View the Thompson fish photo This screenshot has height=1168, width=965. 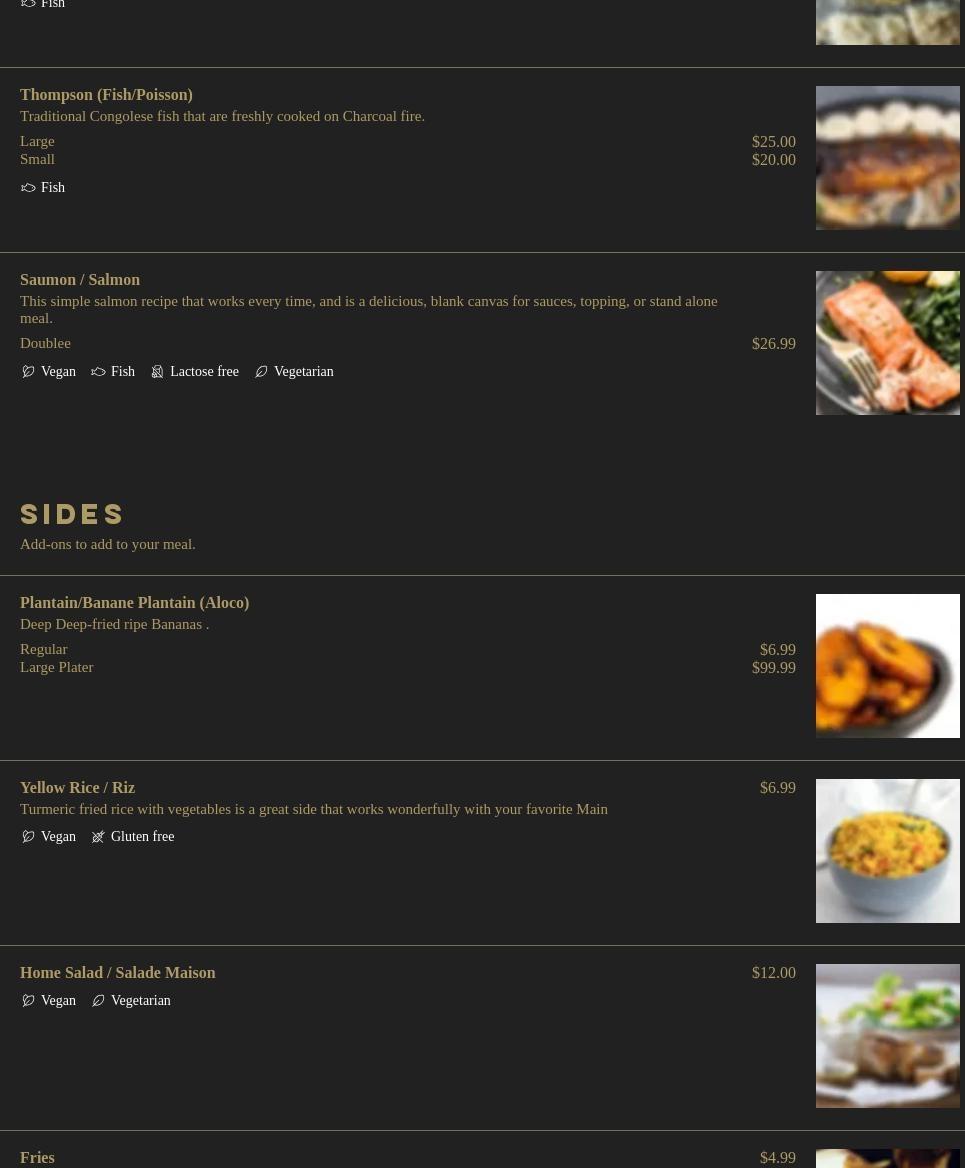(887, 158)
